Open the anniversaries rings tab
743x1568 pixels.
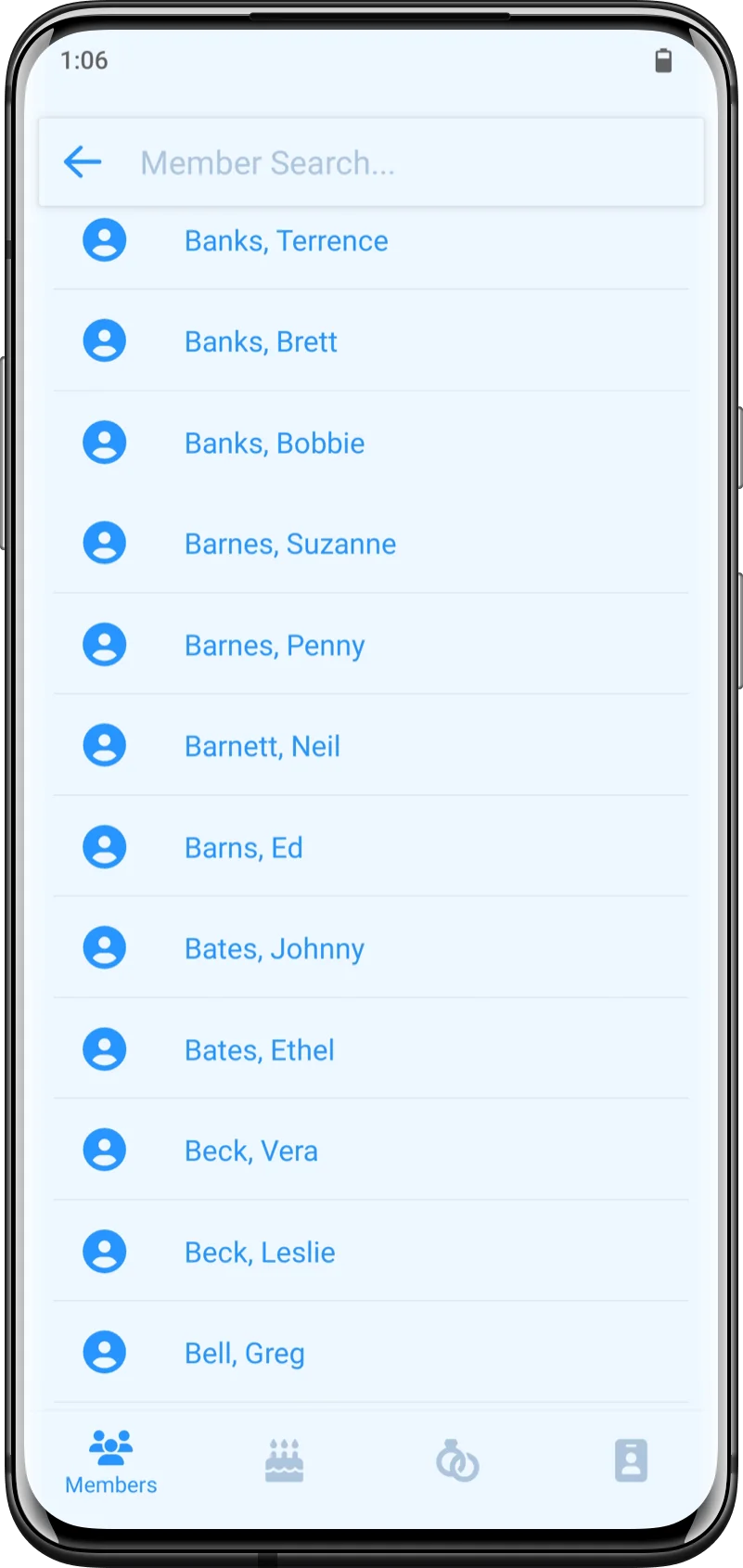(x=457, y=1461)
